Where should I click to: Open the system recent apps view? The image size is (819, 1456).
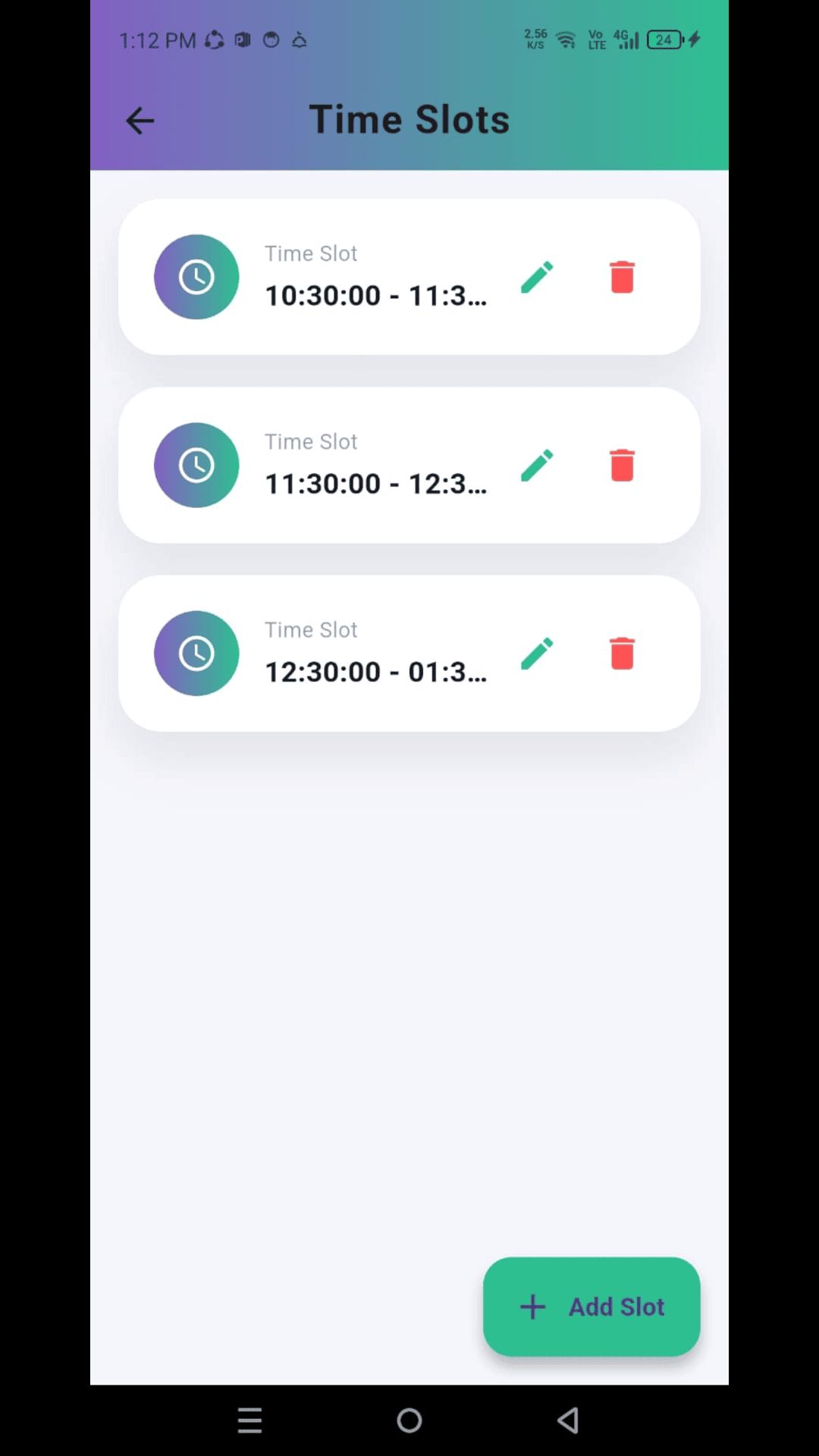tap(249, 1420)
